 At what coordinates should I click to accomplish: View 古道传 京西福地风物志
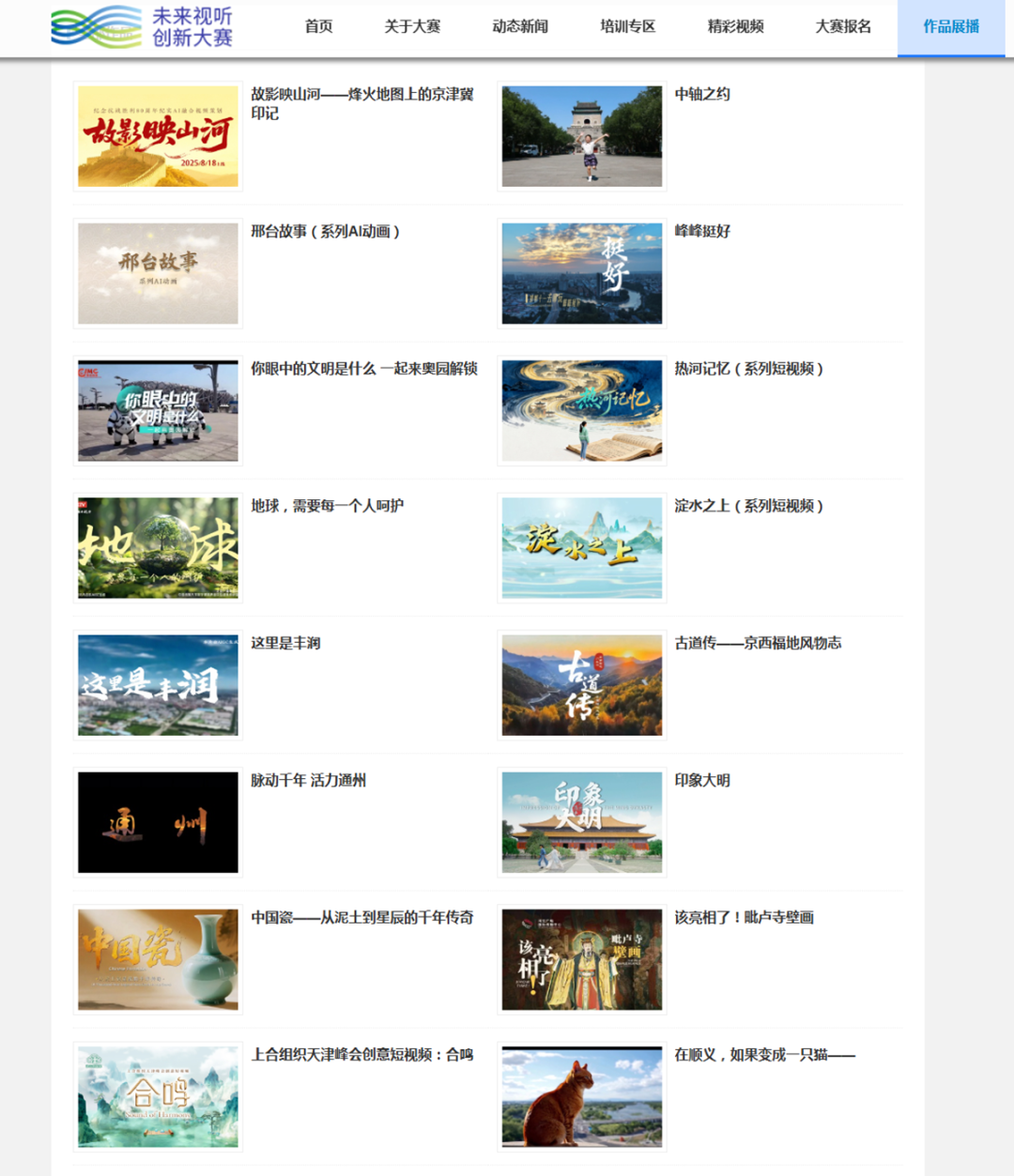click(x=582, y=685)
